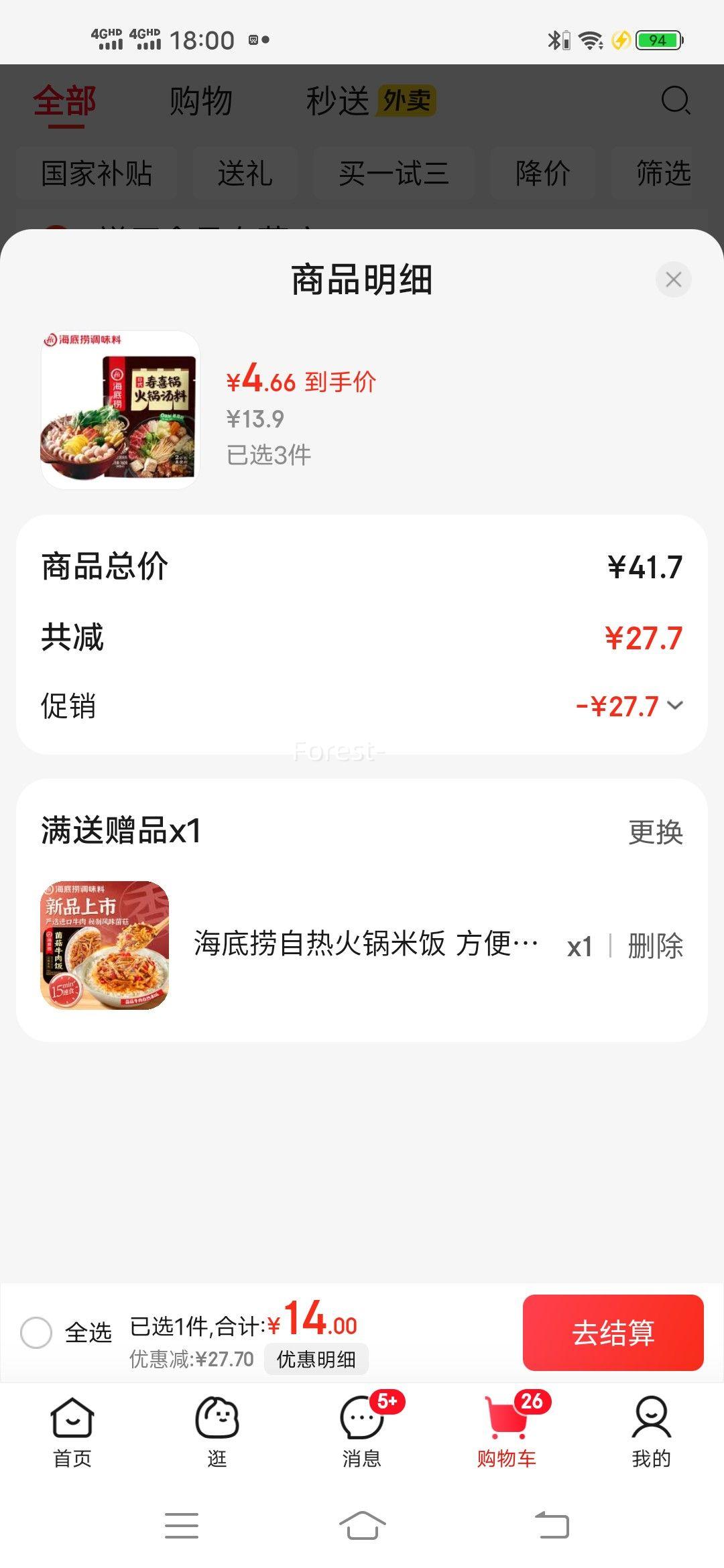Close the 商品明细 sheet
Screen dimensions: 724x1568
[673, 279]
